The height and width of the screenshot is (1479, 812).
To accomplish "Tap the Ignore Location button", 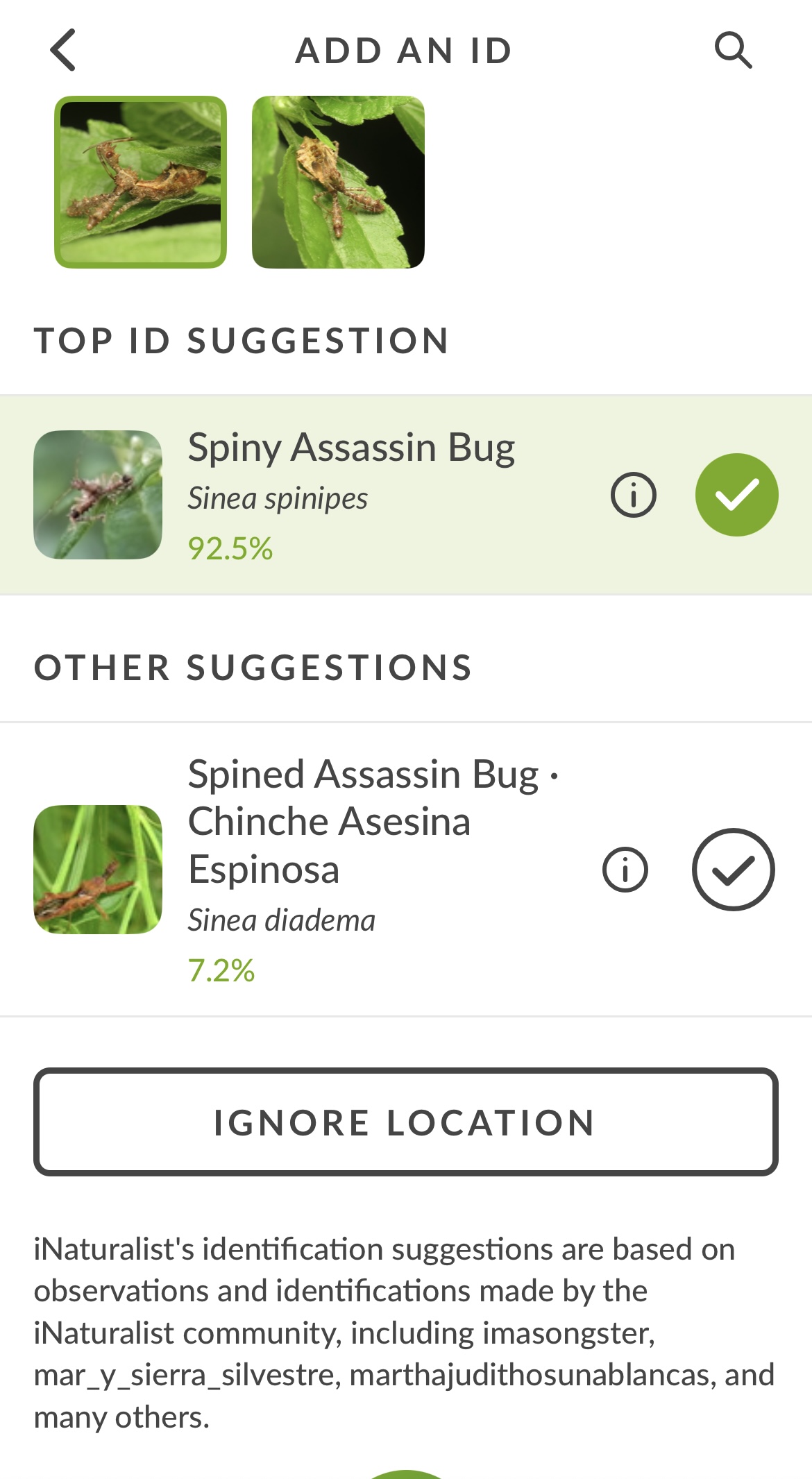I will click(x=406, y=1122).
